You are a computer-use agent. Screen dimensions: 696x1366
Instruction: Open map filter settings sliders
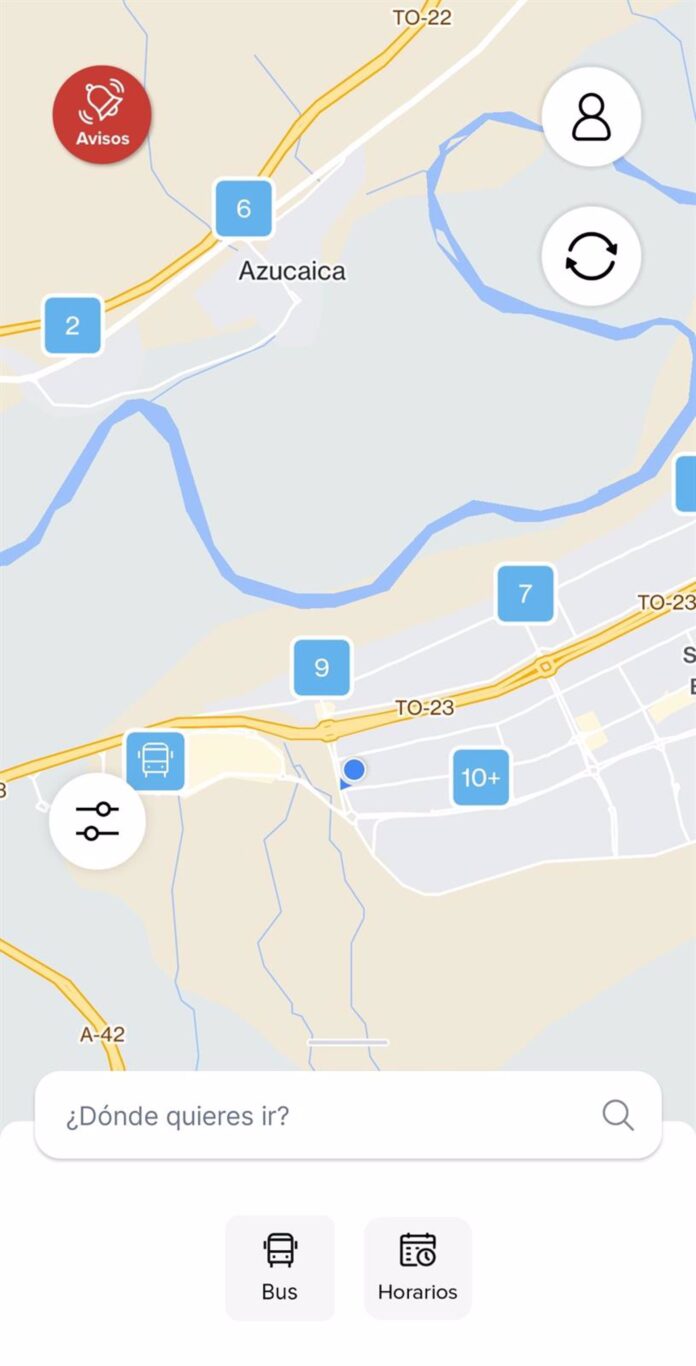[x=97, y=821]
